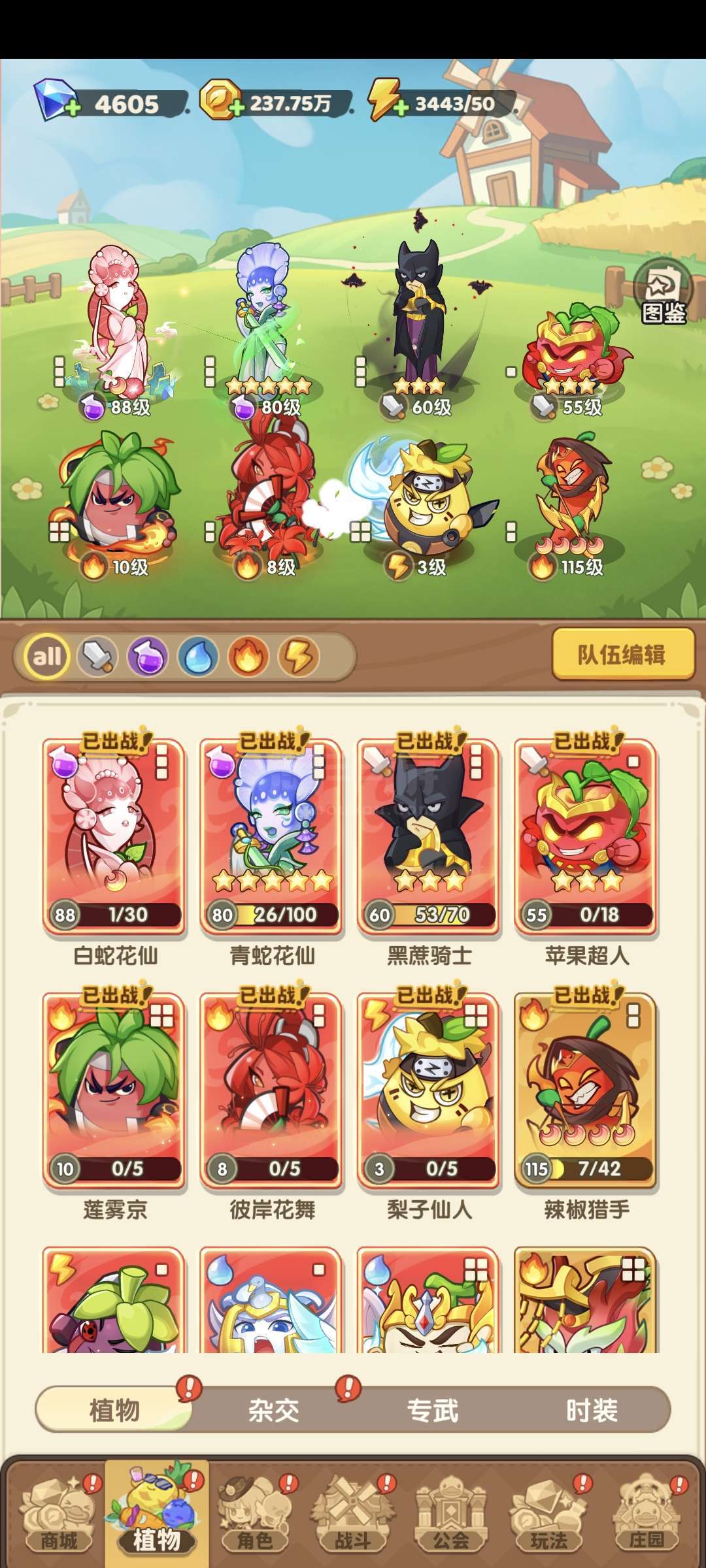Filter plants by purple potion type
Viewport: 706px width, 1568px height.
(x=148, y=656)
